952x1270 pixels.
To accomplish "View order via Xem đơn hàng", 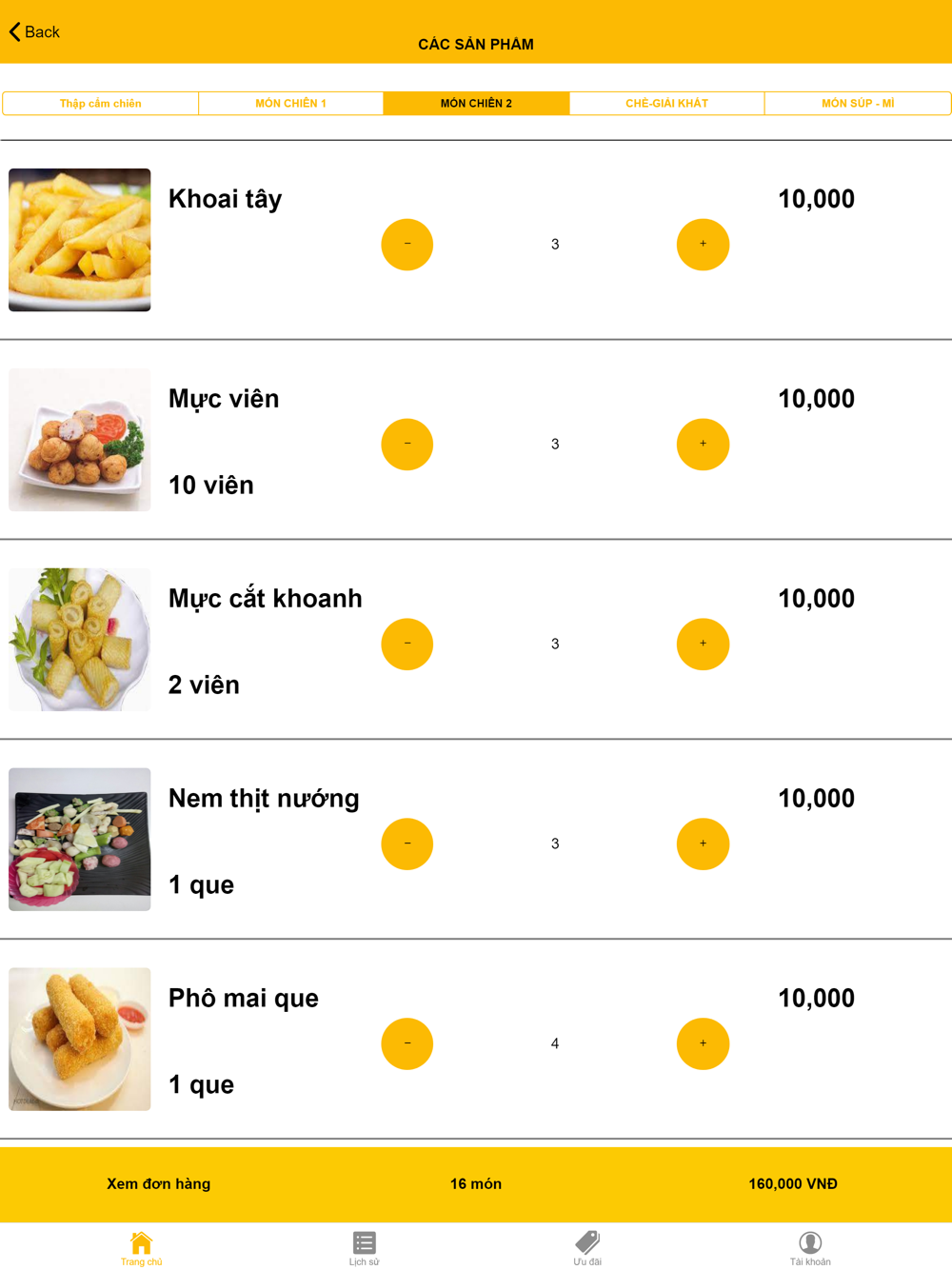I will coord(159,1184).
